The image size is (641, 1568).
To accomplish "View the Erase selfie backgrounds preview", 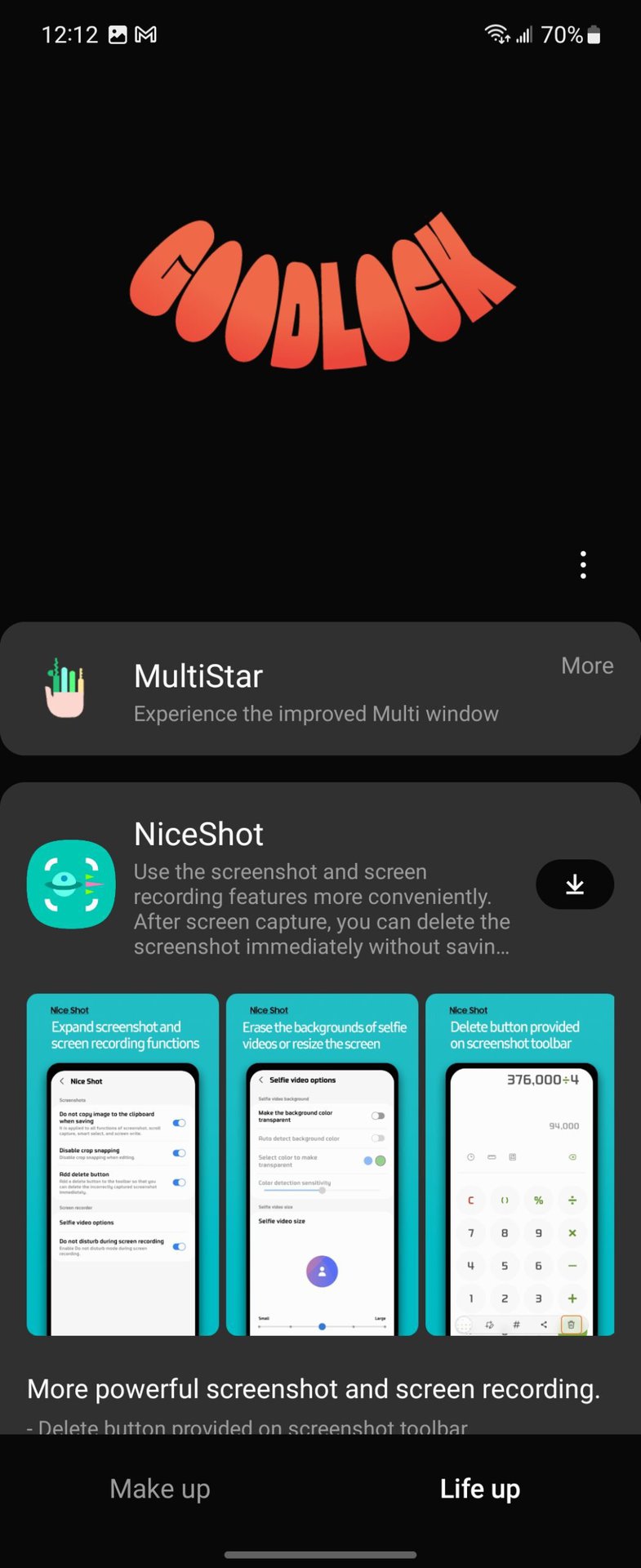I will pos(322,1165).
